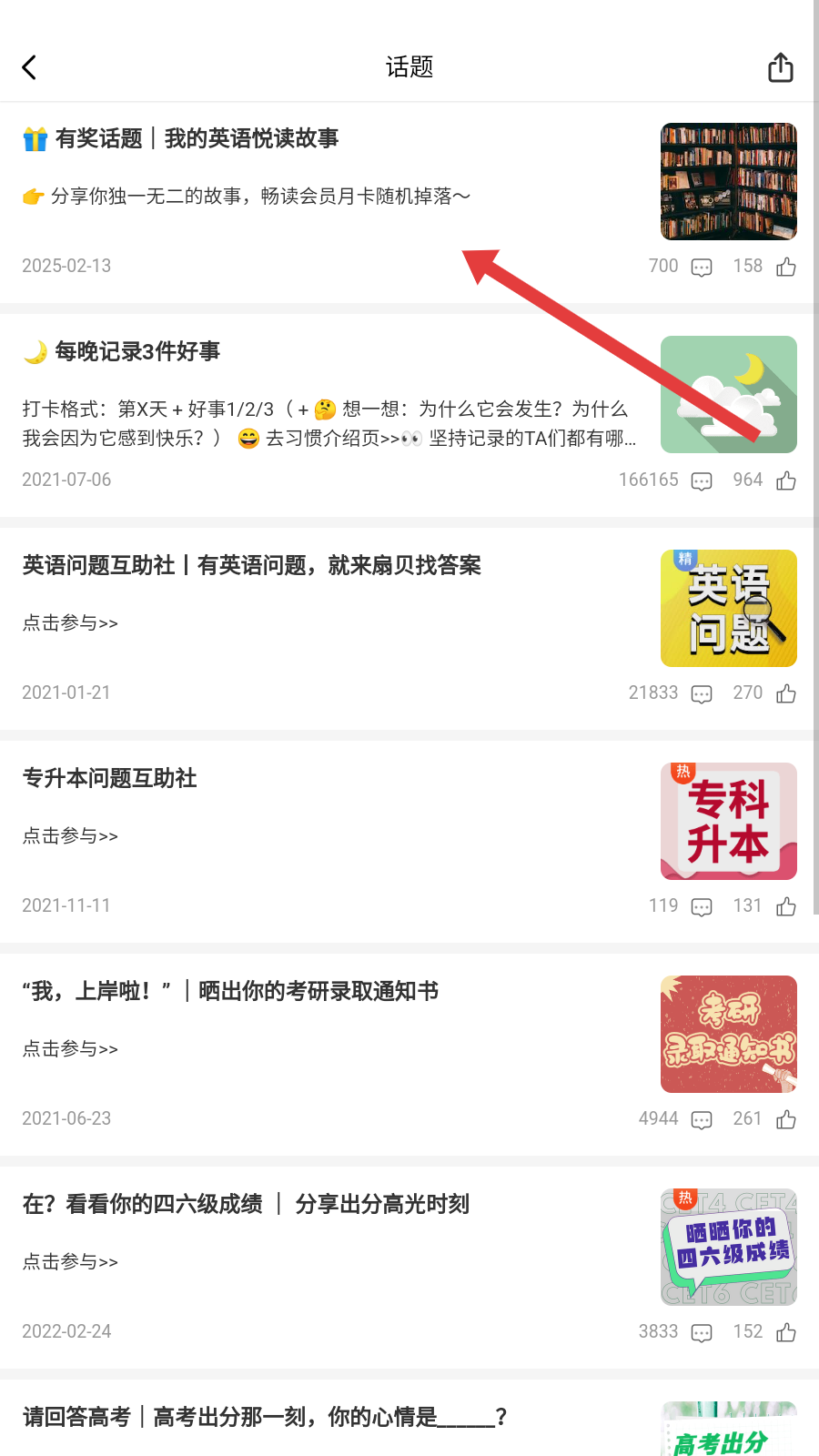Like the 四六级成绩 topic

coord(786,1332)
